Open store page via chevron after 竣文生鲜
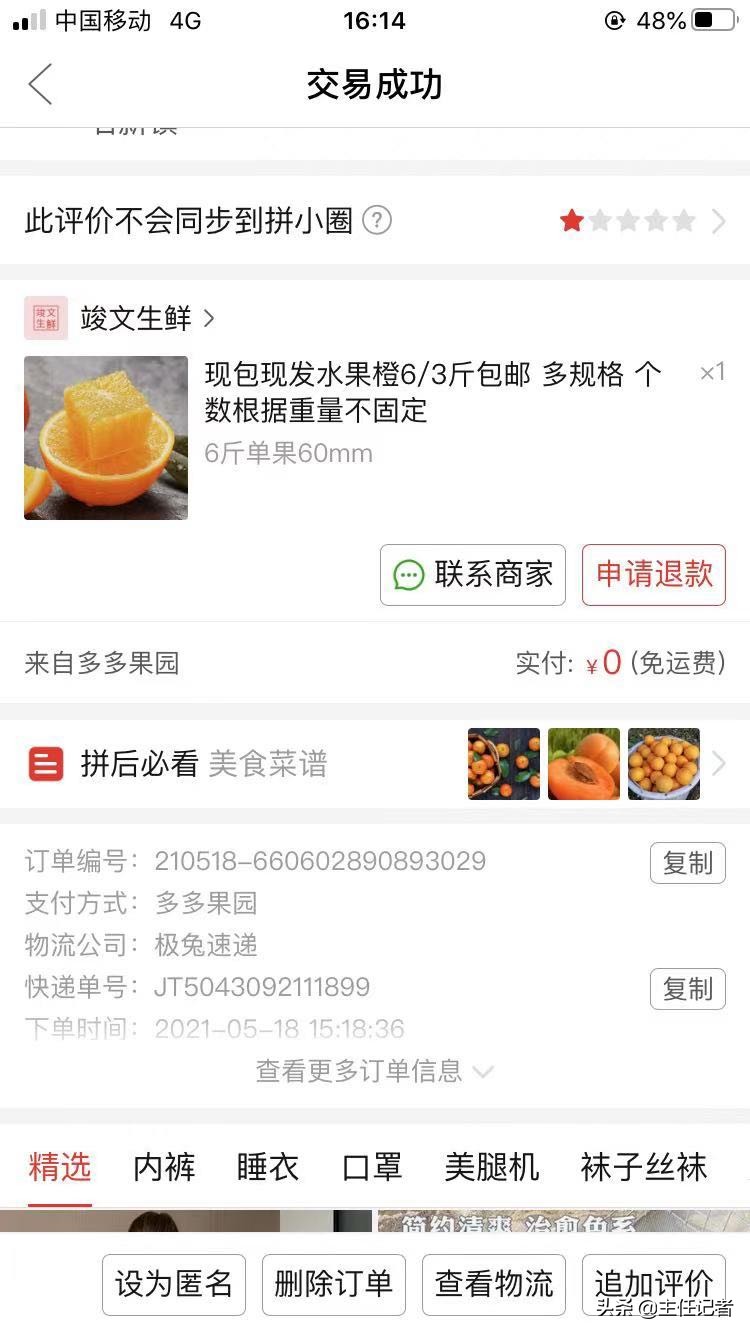The image size is (750, 1334). pyautogui.click(x=210, y=318)
